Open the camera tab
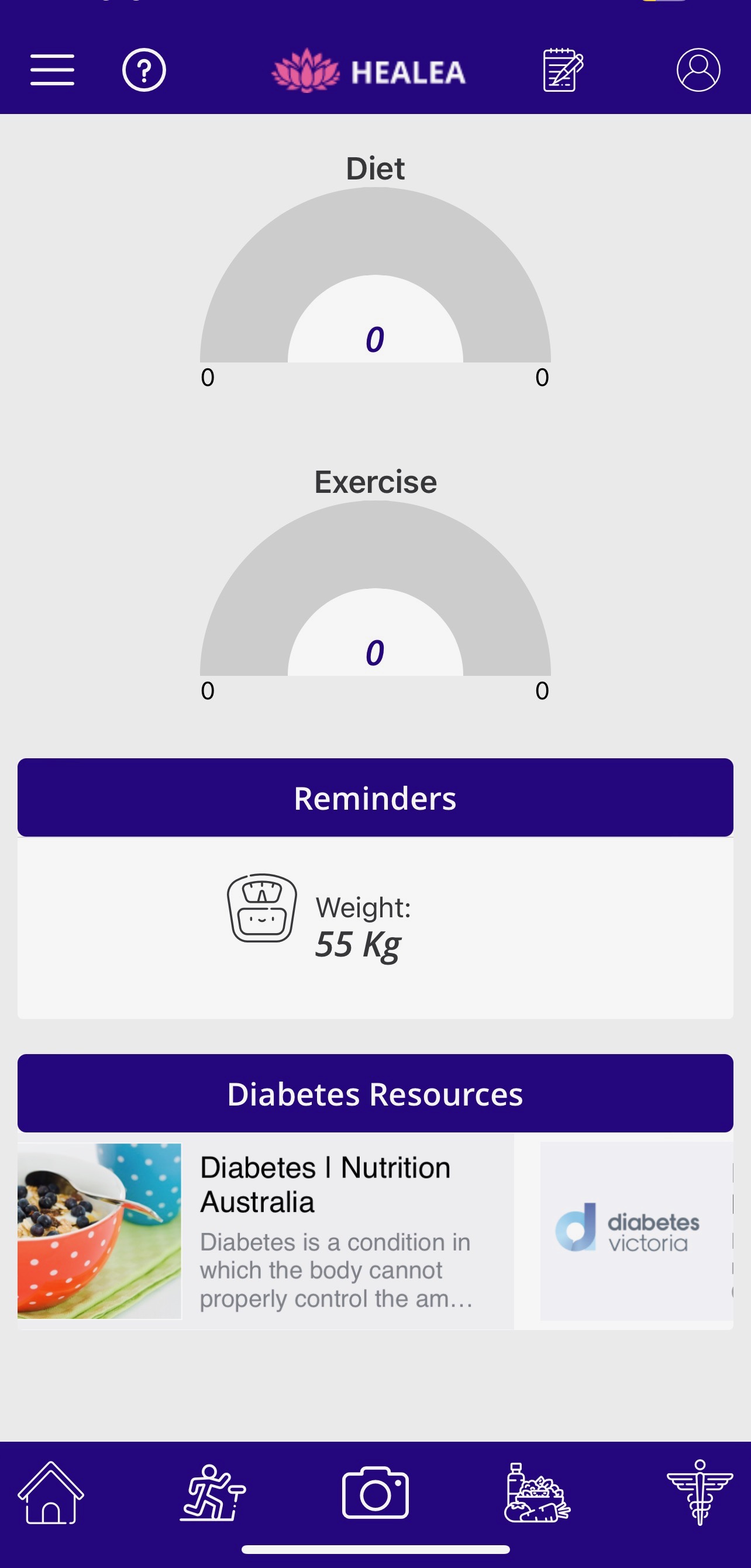Viewport: 751px width, 1568px height. pos(375,1493)
